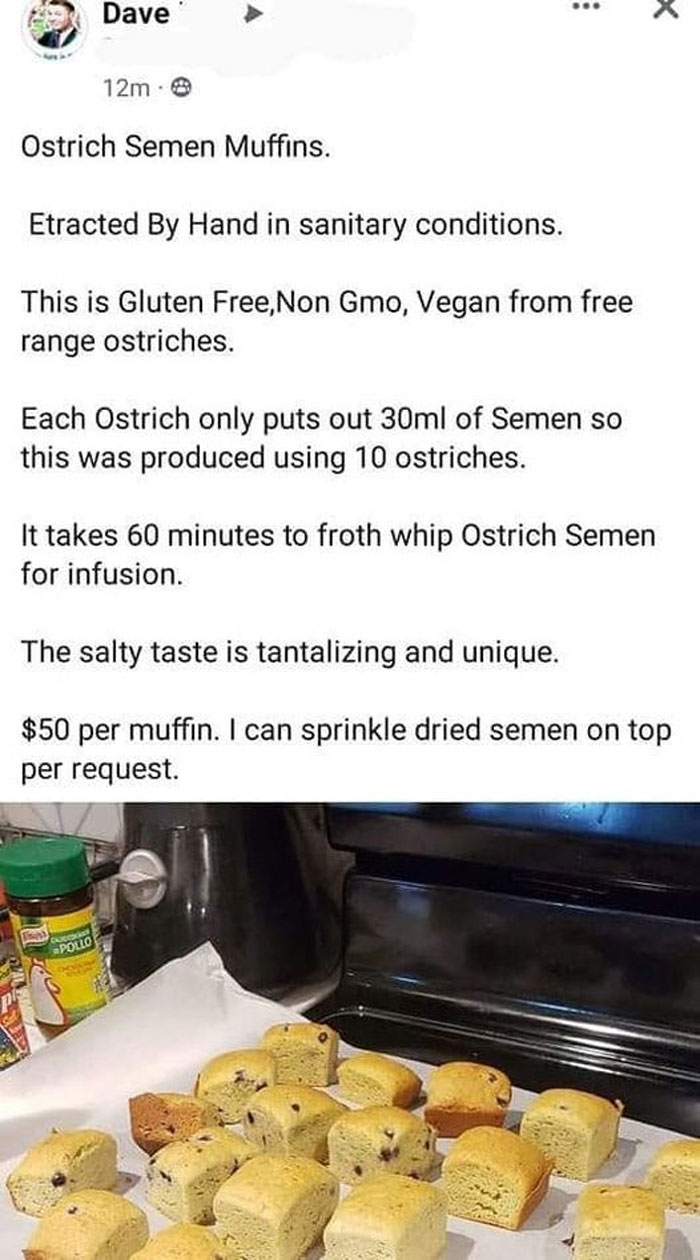
Task: Open Dave's profile name
Action: tap(134, 16)
